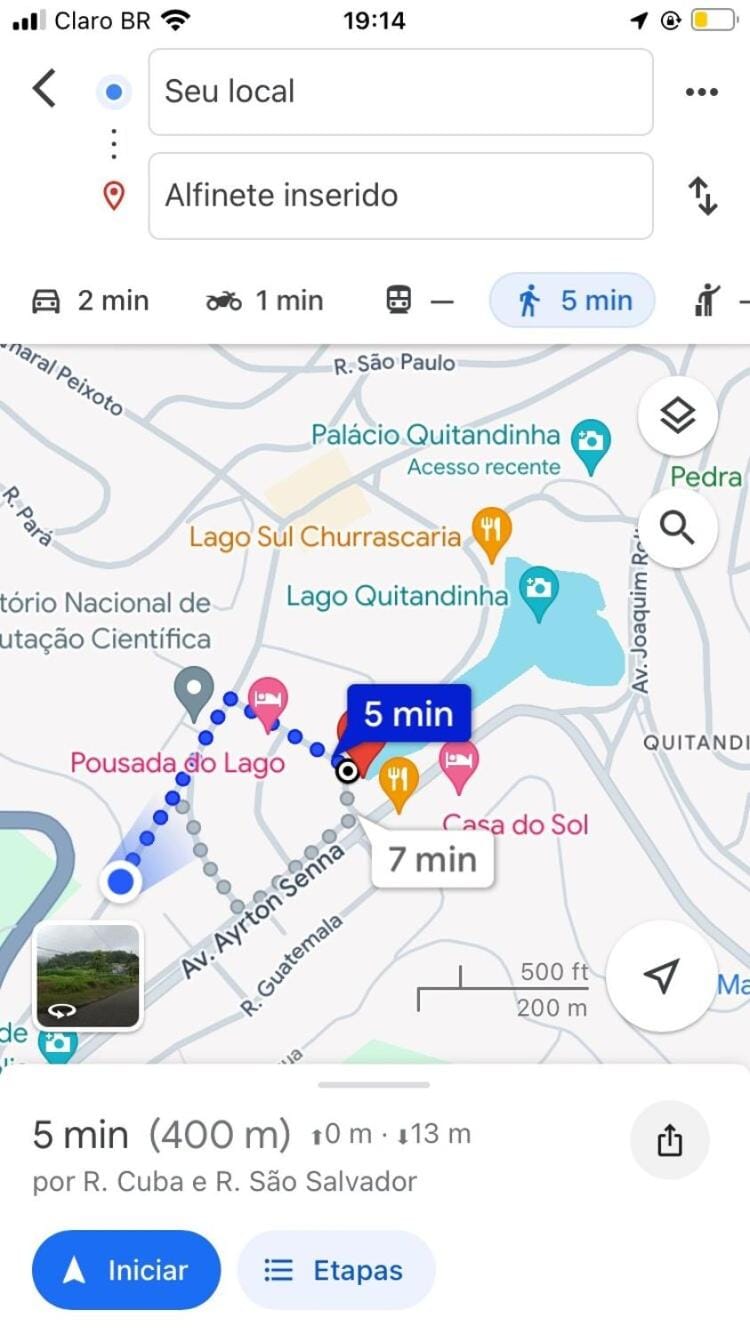Switch to driving mode, 2 min

click(90, 301)
